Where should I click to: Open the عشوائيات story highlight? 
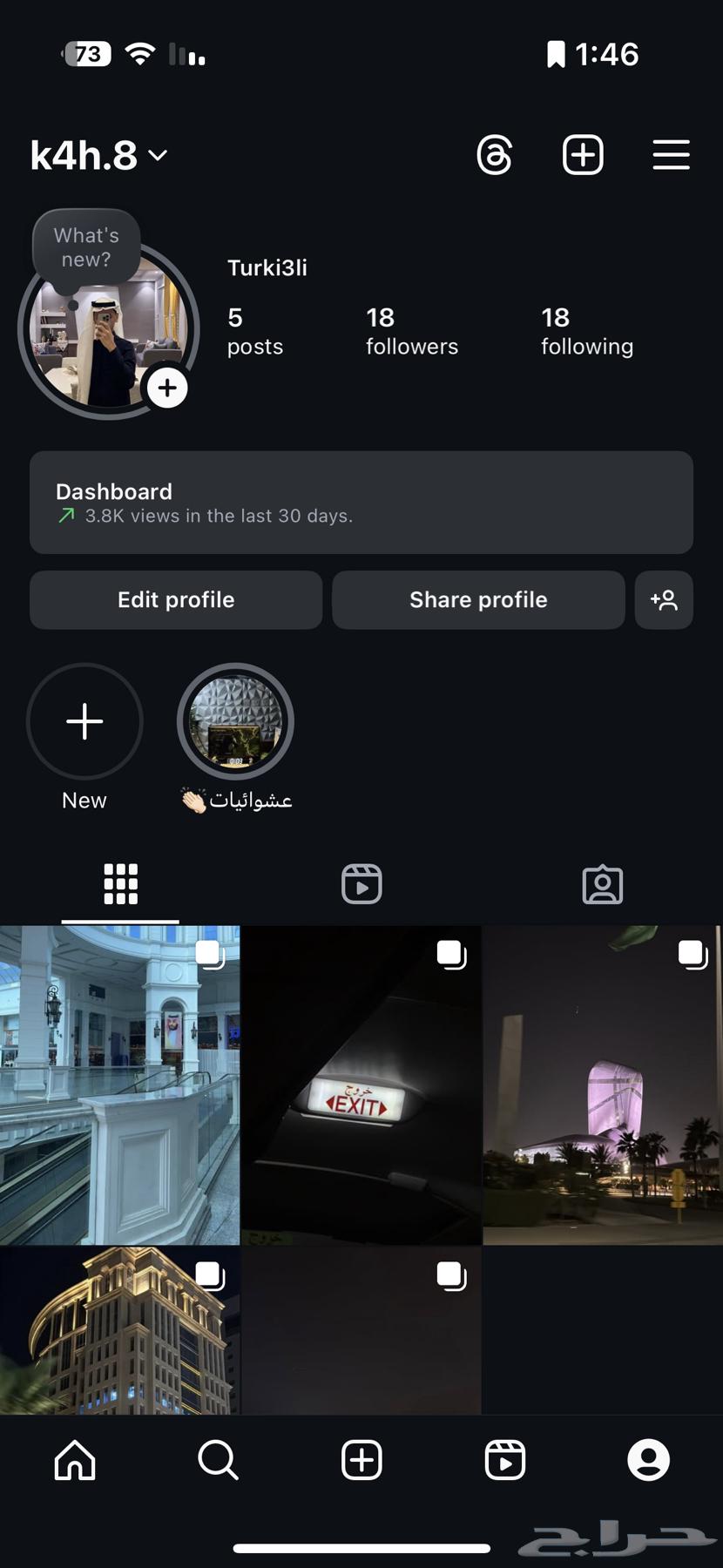tap(235, 722)
